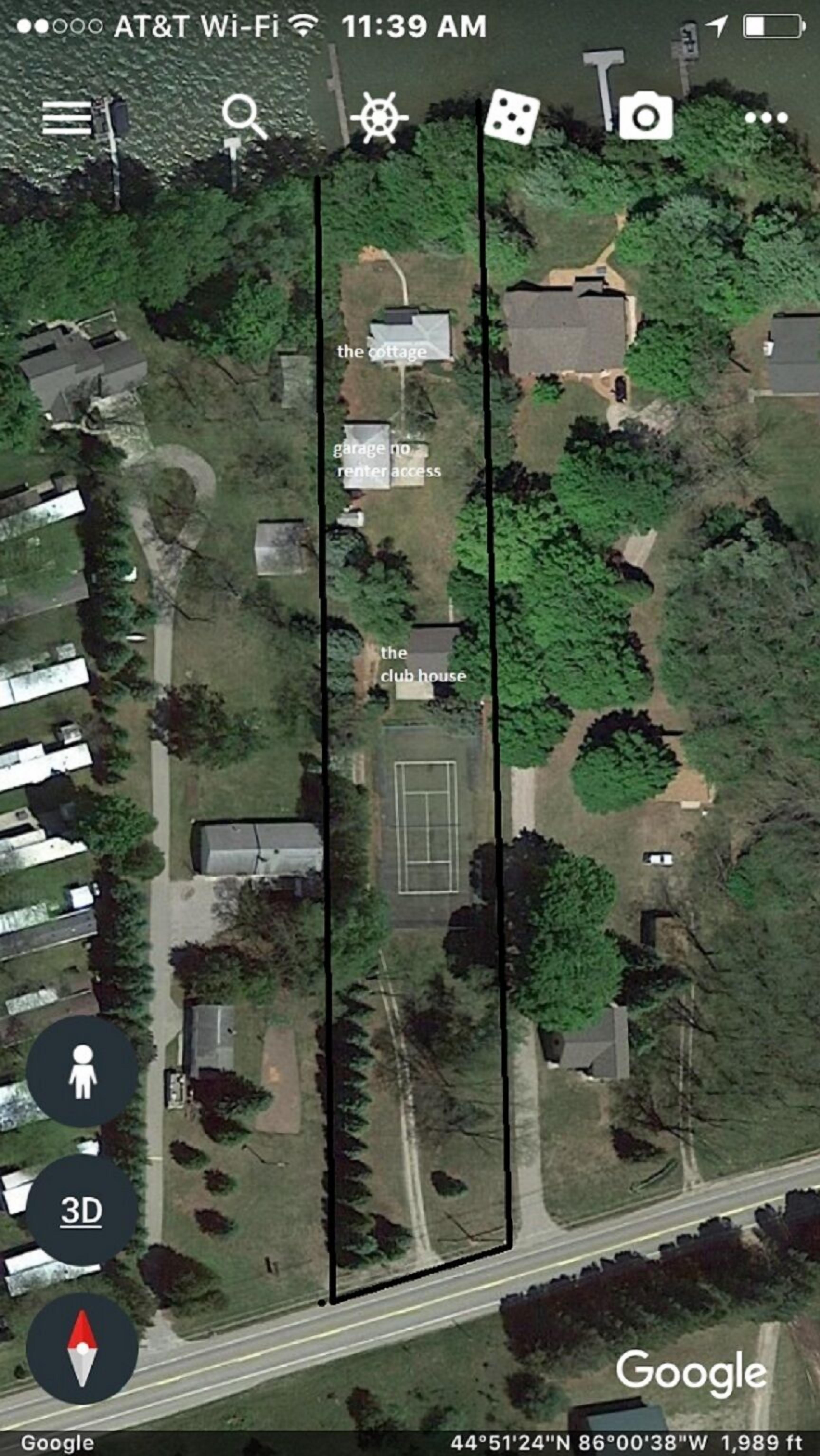This screenshot has width=820, height=1456.
Task: Open the camera postcard icon
Action: tap(646, 115)
